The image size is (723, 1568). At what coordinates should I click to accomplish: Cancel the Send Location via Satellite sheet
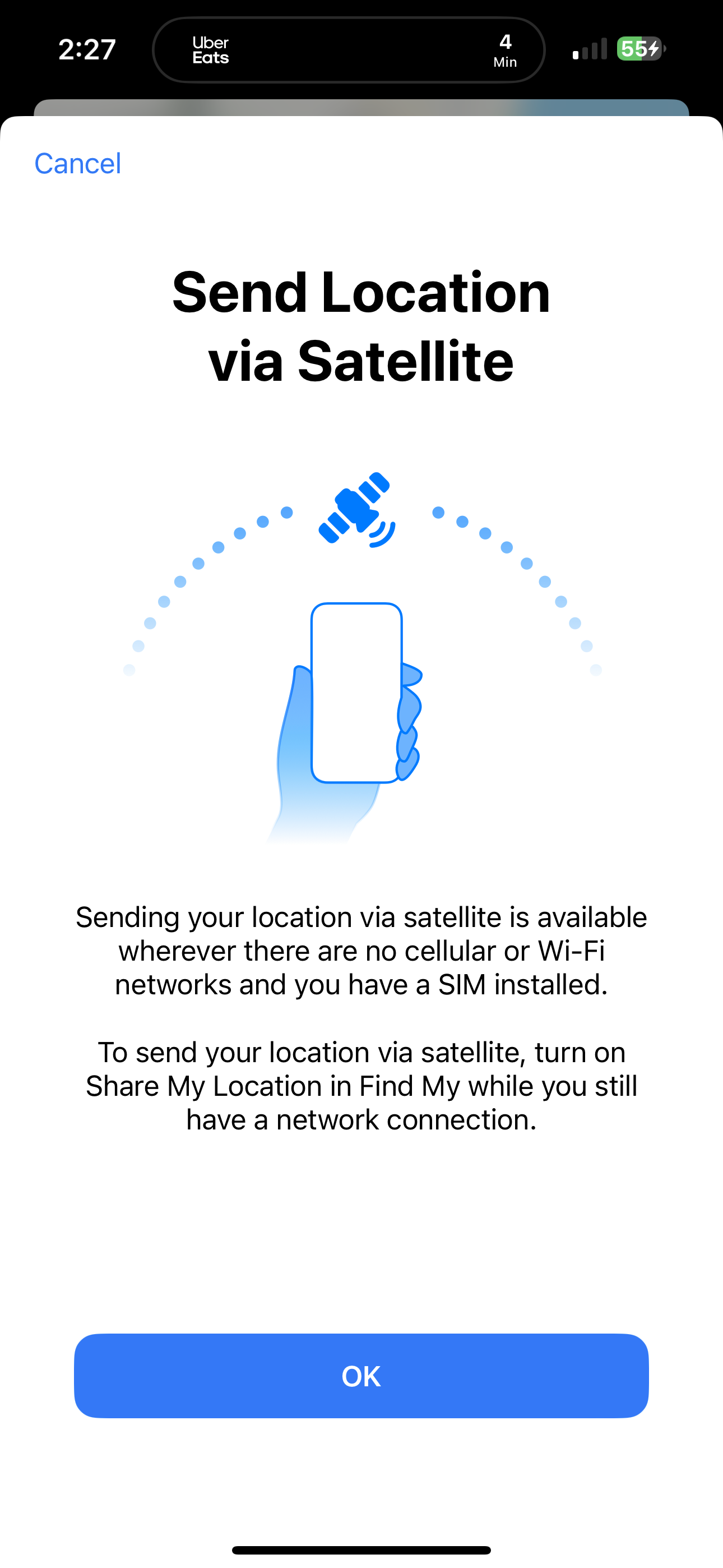click(78, 164)
